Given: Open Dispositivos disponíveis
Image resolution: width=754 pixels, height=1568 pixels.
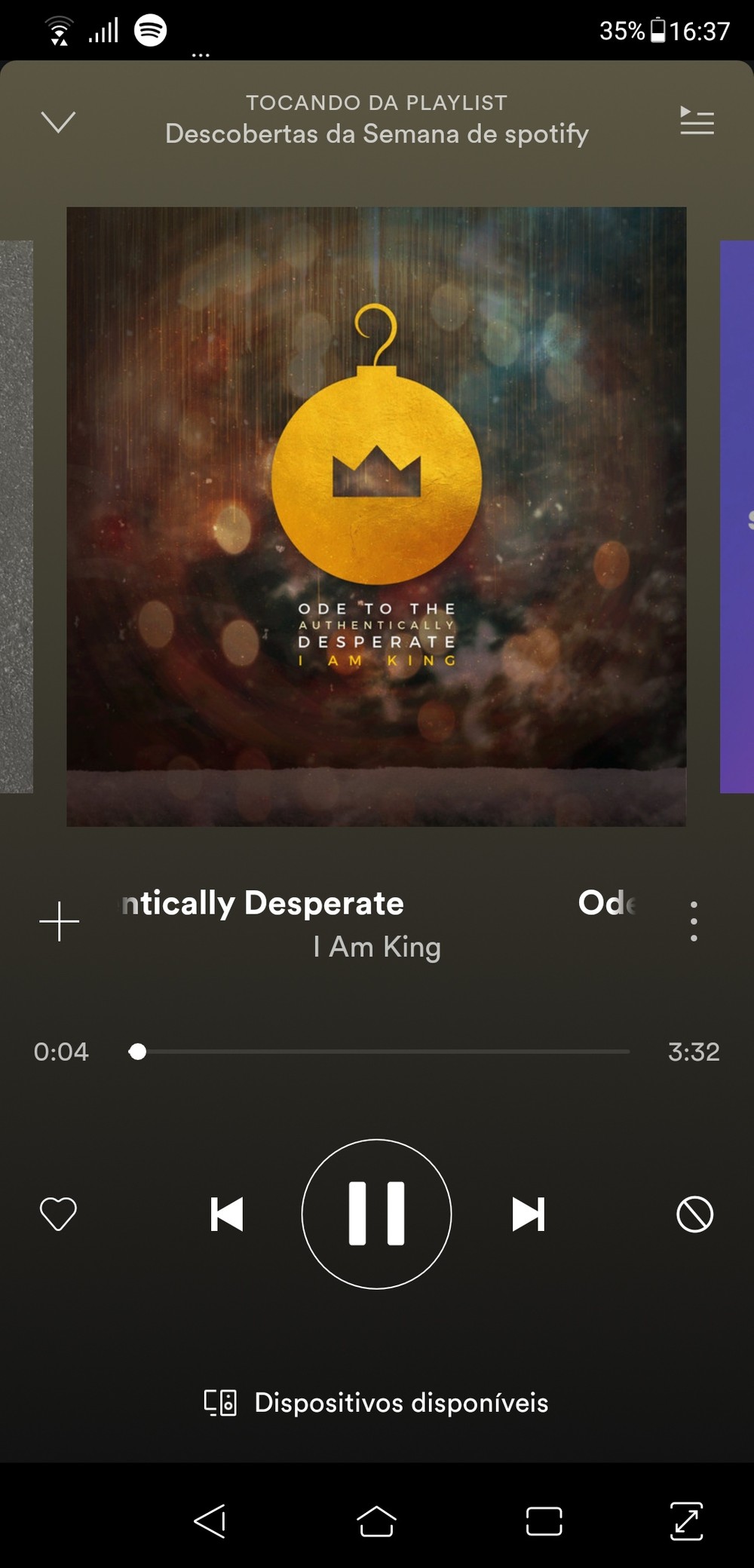Looking at the screenshot, I should (x=377, y=1403).
